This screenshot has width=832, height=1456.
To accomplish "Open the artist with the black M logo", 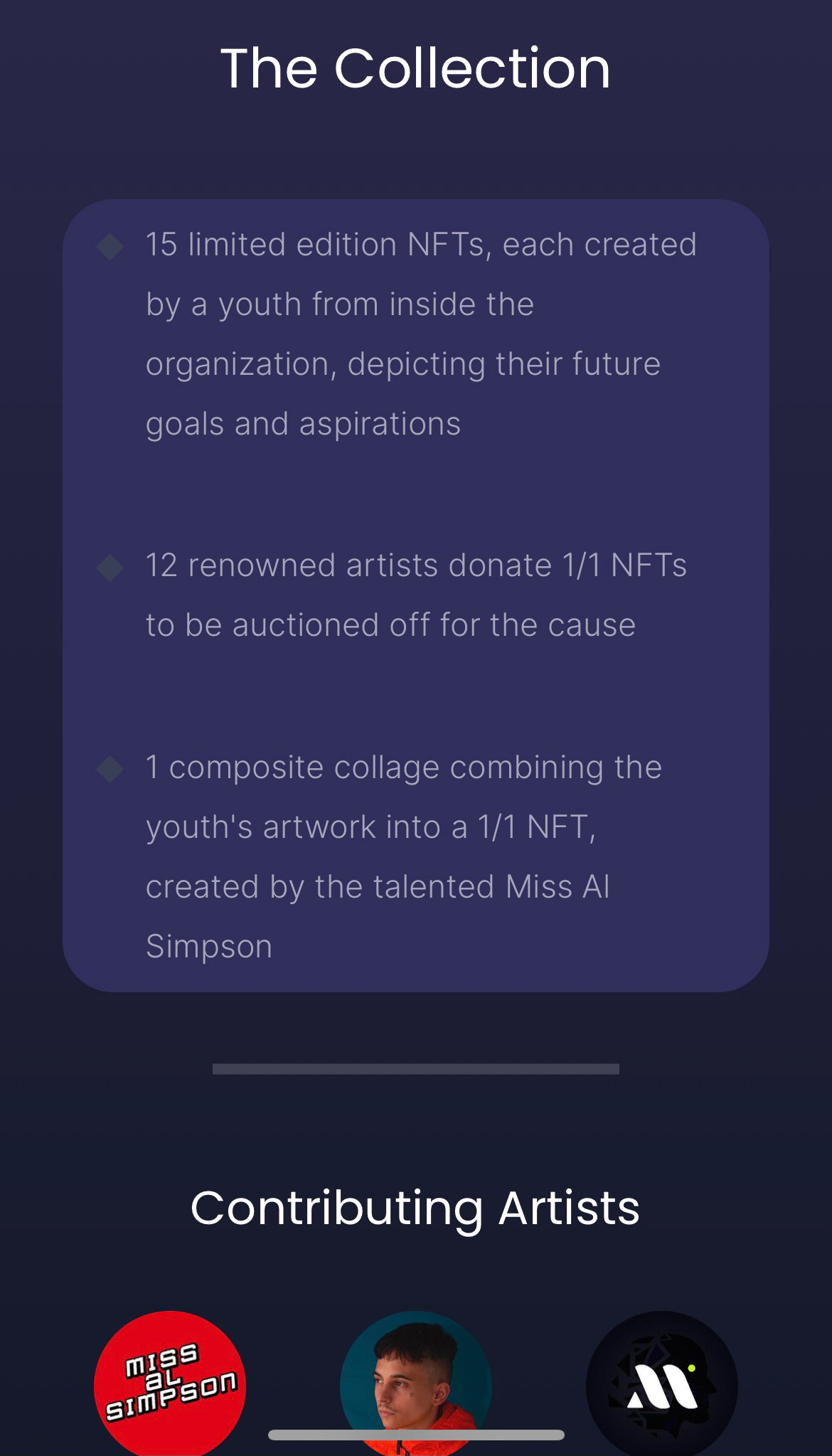I will 662,1383.
